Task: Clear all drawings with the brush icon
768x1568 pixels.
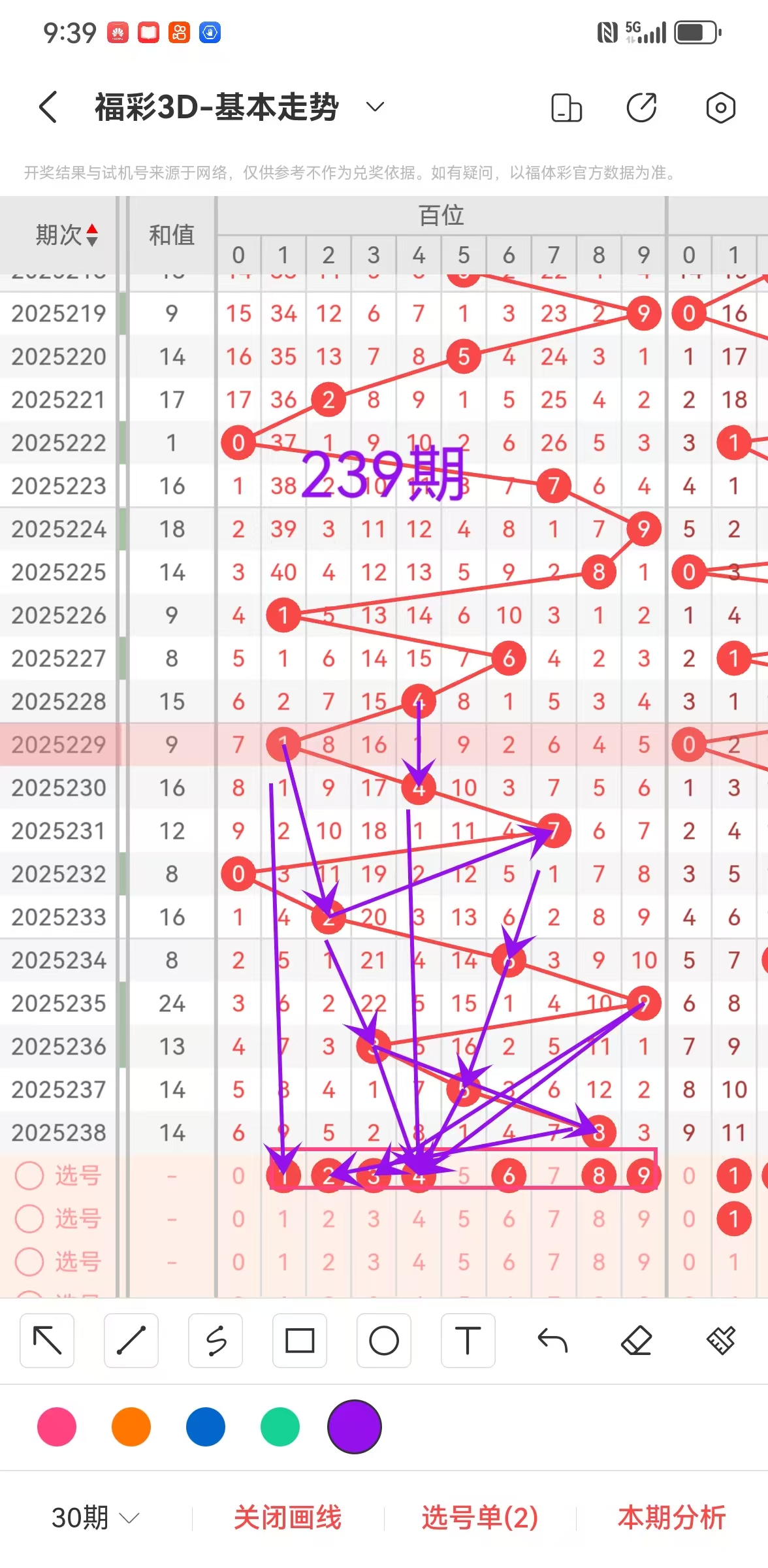Action: tap(720, 1341)
